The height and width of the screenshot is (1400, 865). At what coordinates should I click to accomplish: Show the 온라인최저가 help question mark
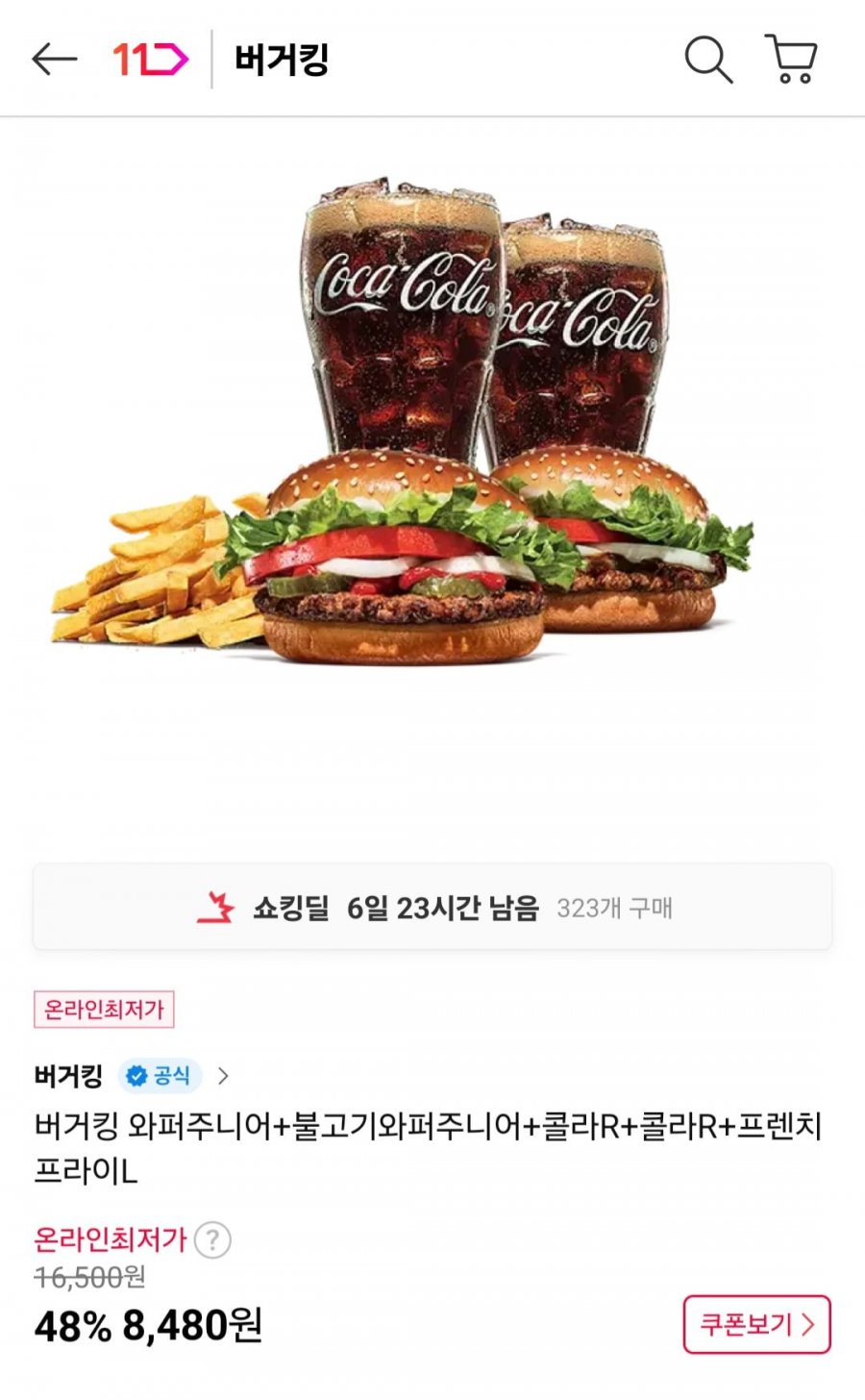[212, 1240]
